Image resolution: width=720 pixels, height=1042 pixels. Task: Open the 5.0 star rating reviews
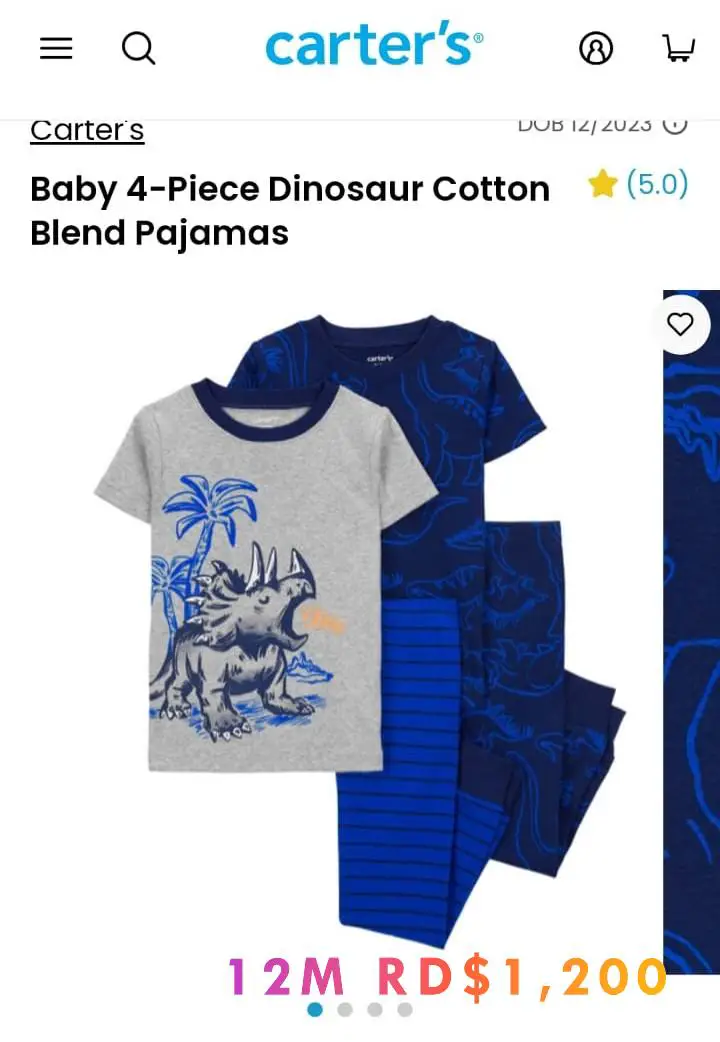tap(638, 184)
